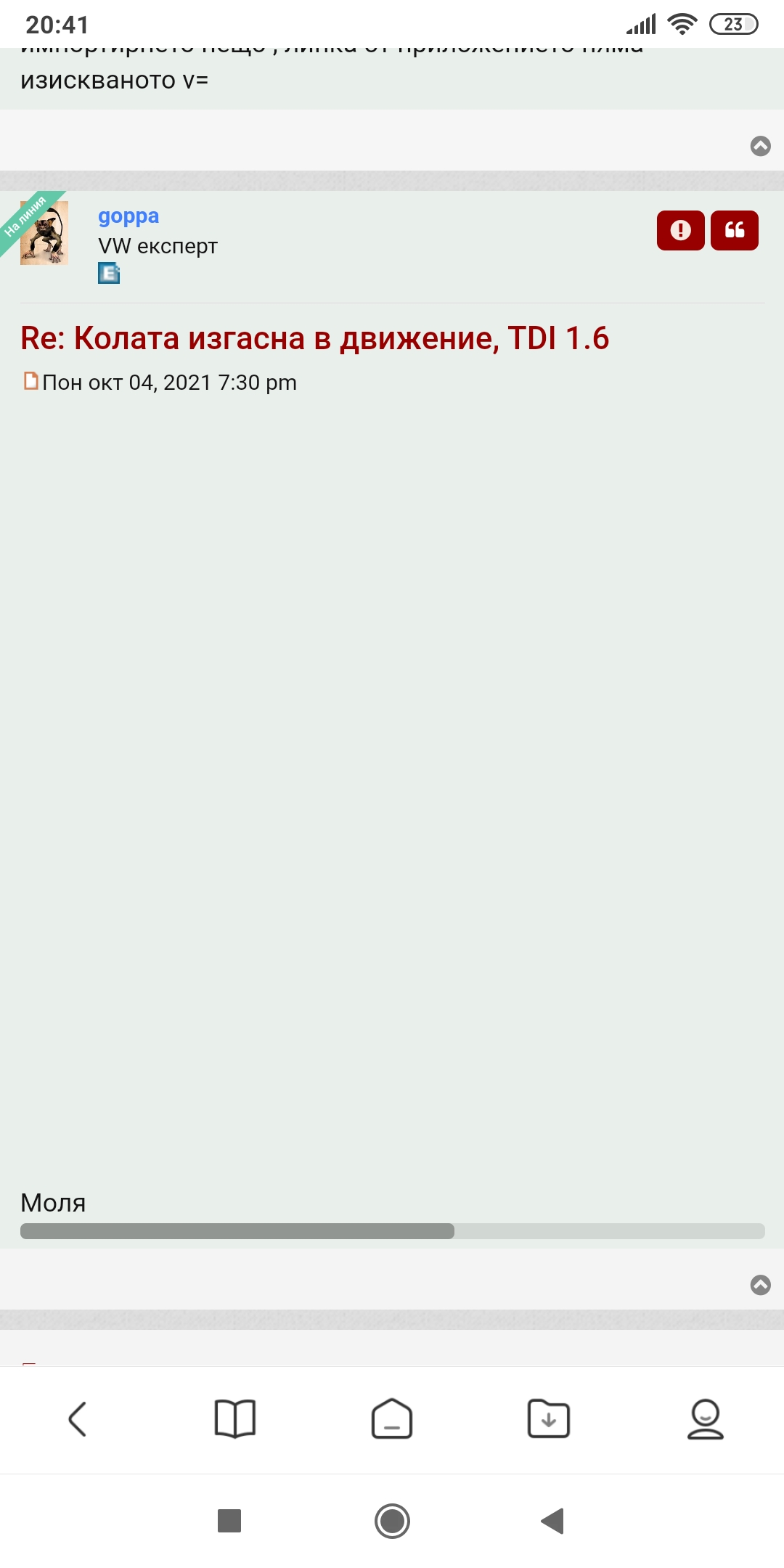Quote gopра's post in a reply
This screenshot has width=784, height=1568.
(x=734, y=230)
